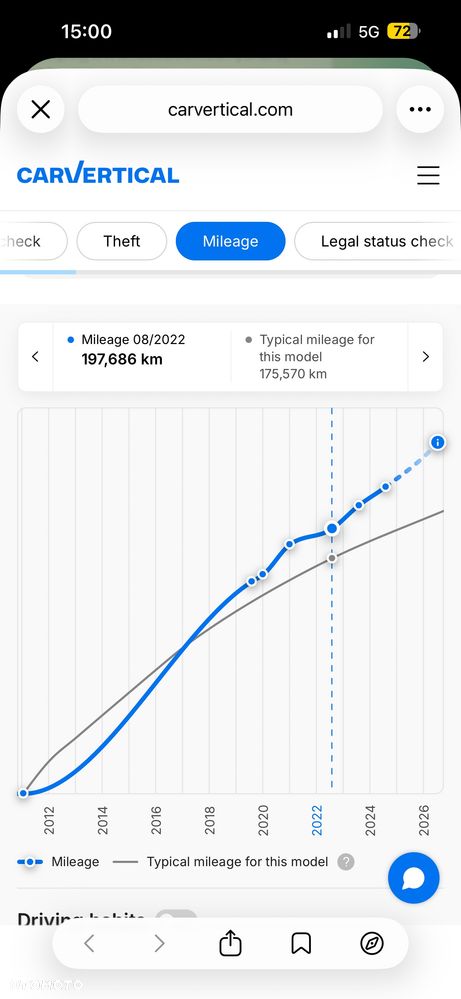Open in Safari using the compass icon
The image size is (461, 999).
[x=372, y=944]
